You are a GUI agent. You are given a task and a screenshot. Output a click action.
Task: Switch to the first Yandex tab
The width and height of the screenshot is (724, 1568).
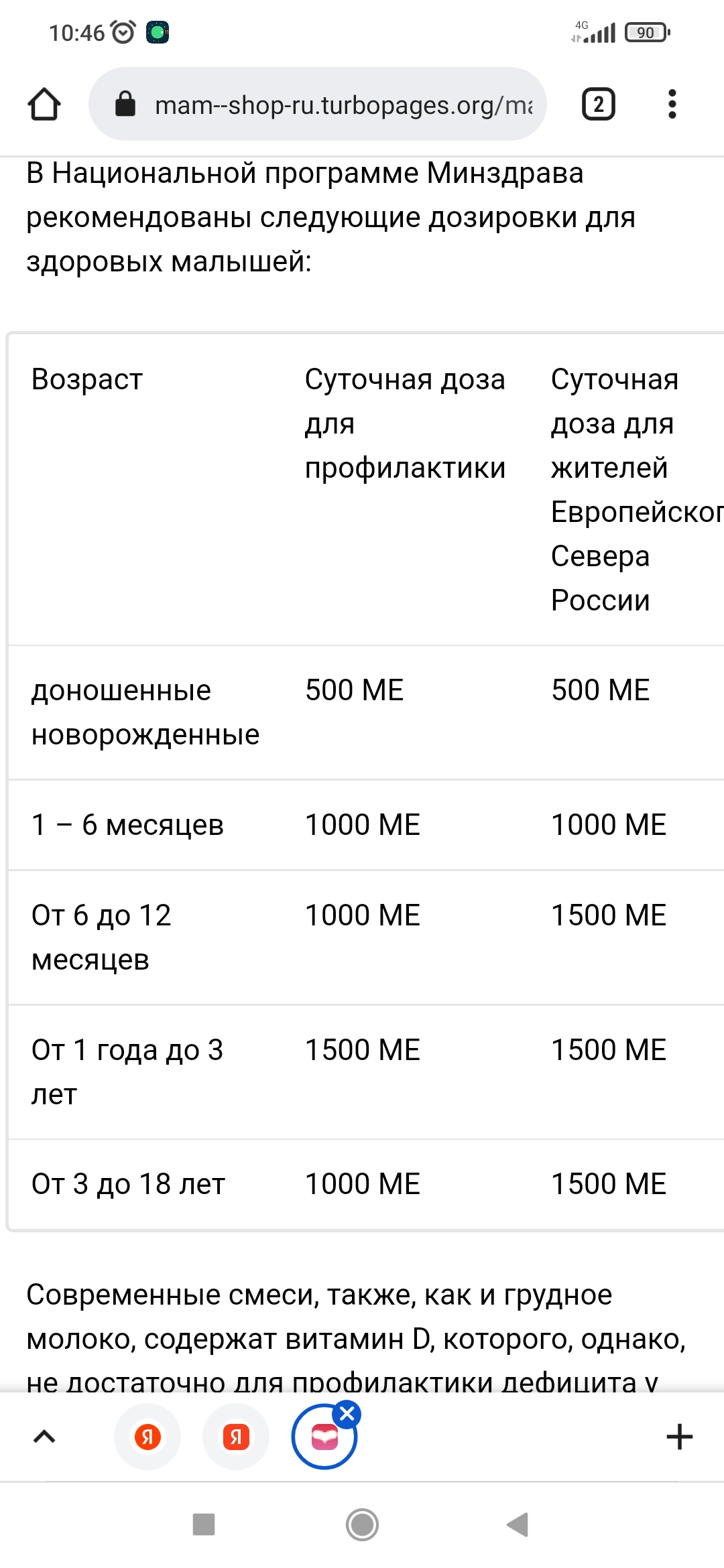pyautogui.click(x=147, y=1437)
